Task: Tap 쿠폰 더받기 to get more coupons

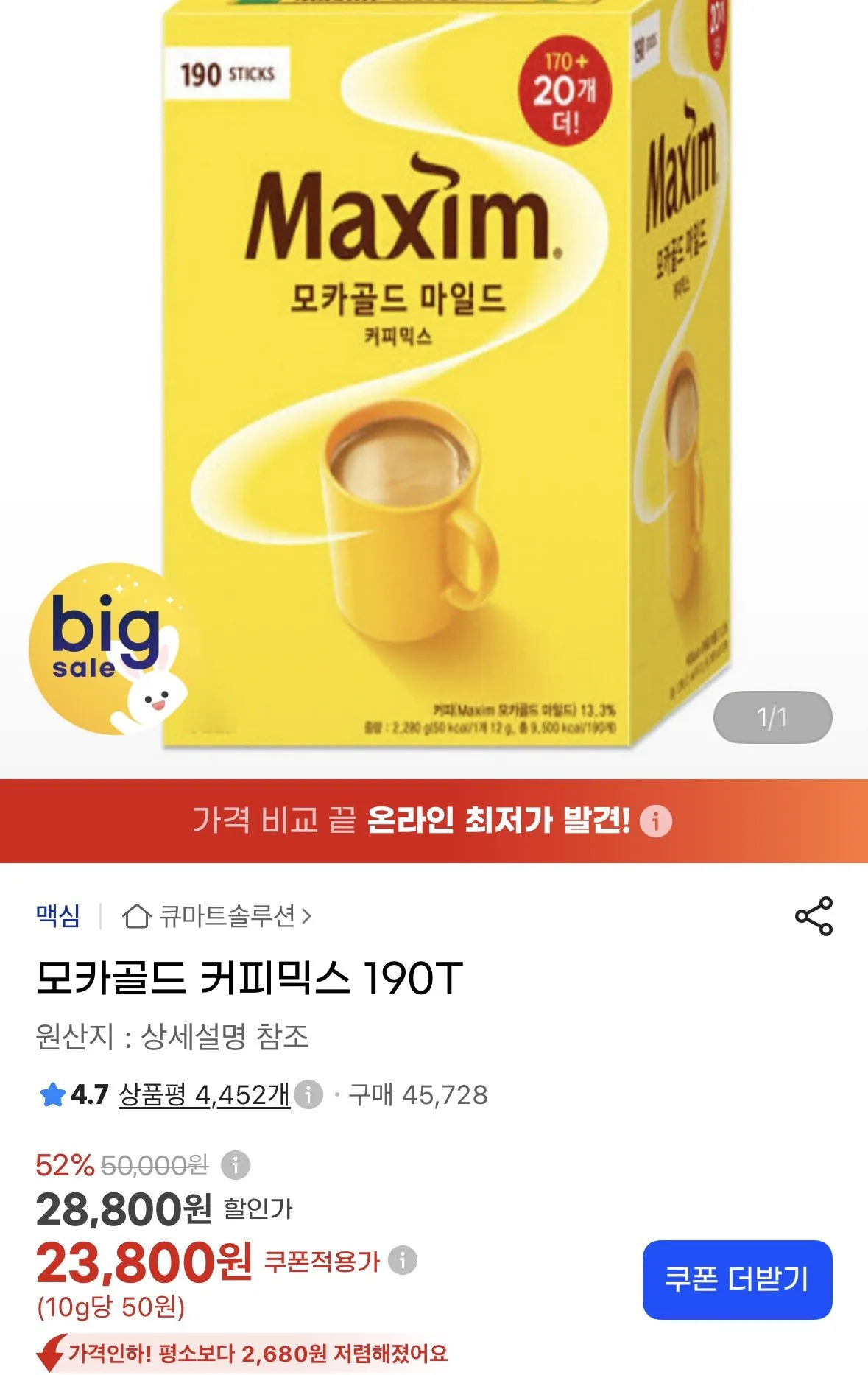Action: tap(737, 1279)
